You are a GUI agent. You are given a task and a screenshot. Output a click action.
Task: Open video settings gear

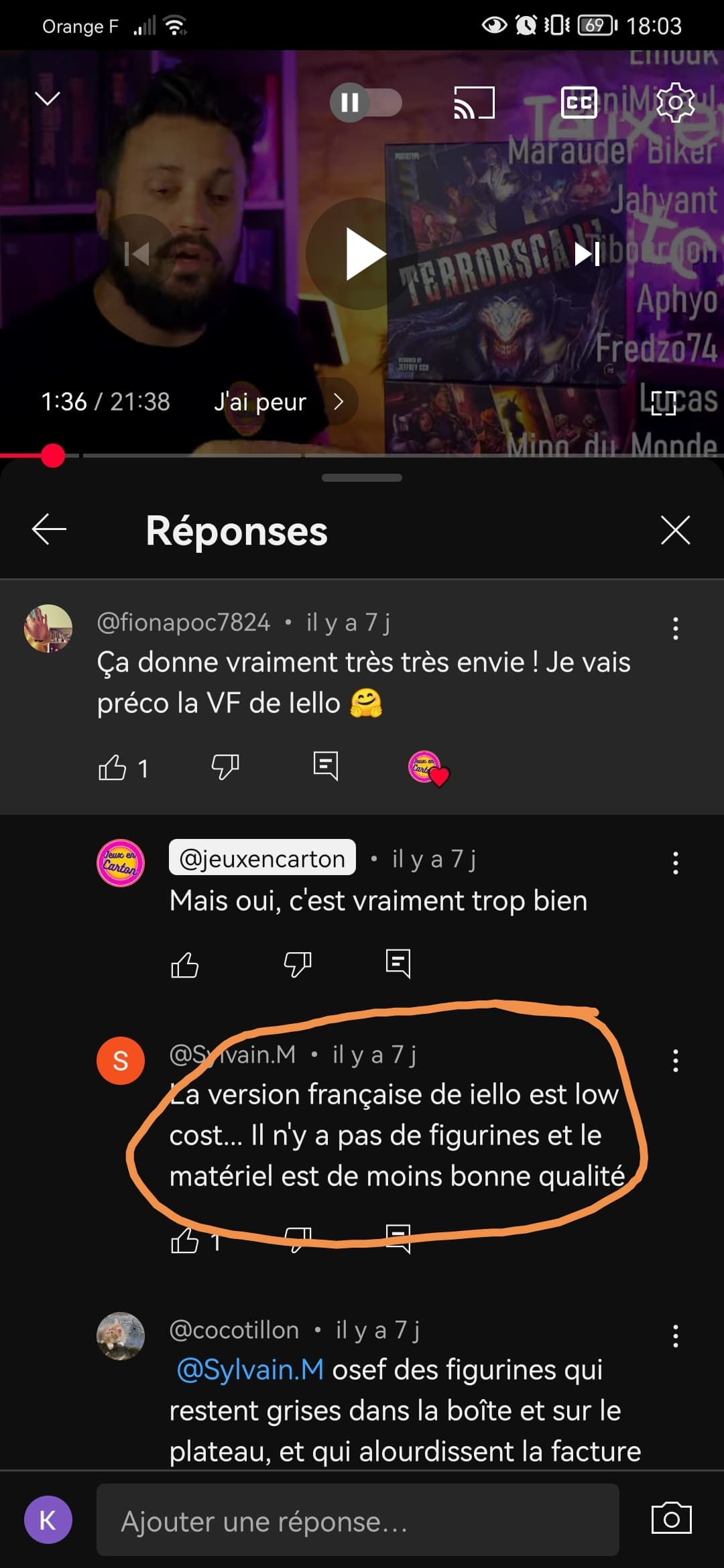[675, 103]
